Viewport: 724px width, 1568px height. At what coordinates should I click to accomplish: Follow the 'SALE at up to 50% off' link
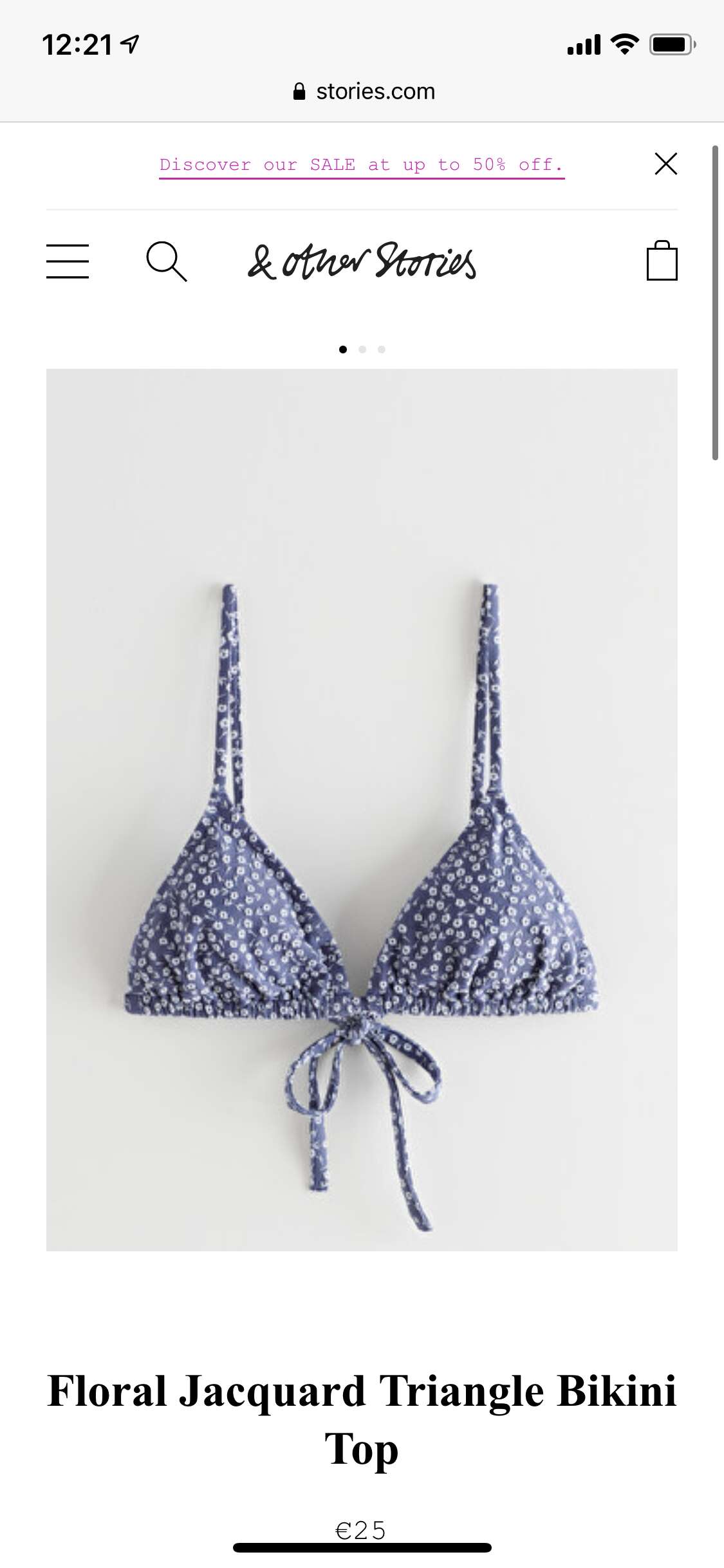point(362,165)
